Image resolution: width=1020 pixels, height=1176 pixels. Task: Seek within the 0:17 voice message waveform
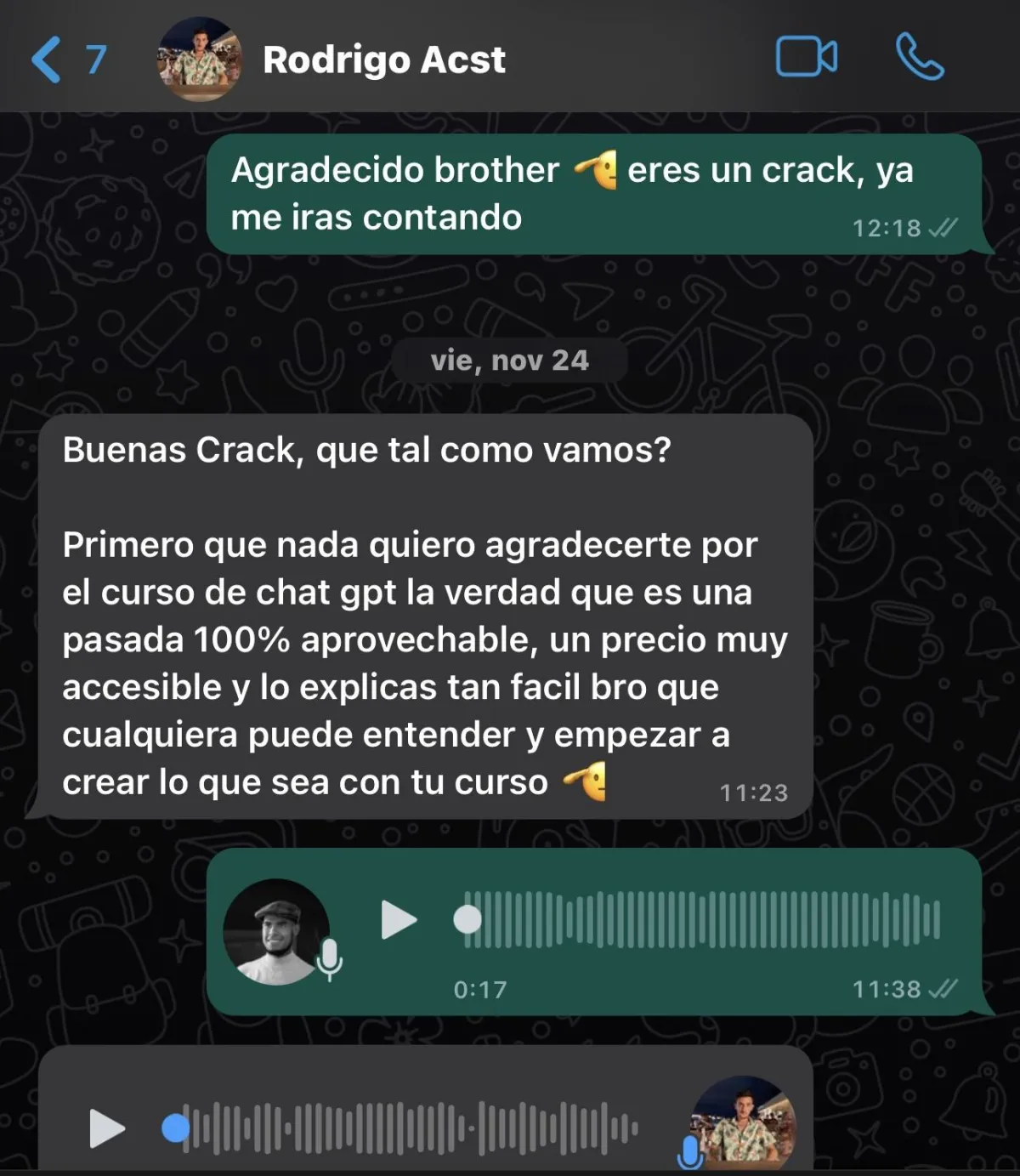(x=702, y=920)
